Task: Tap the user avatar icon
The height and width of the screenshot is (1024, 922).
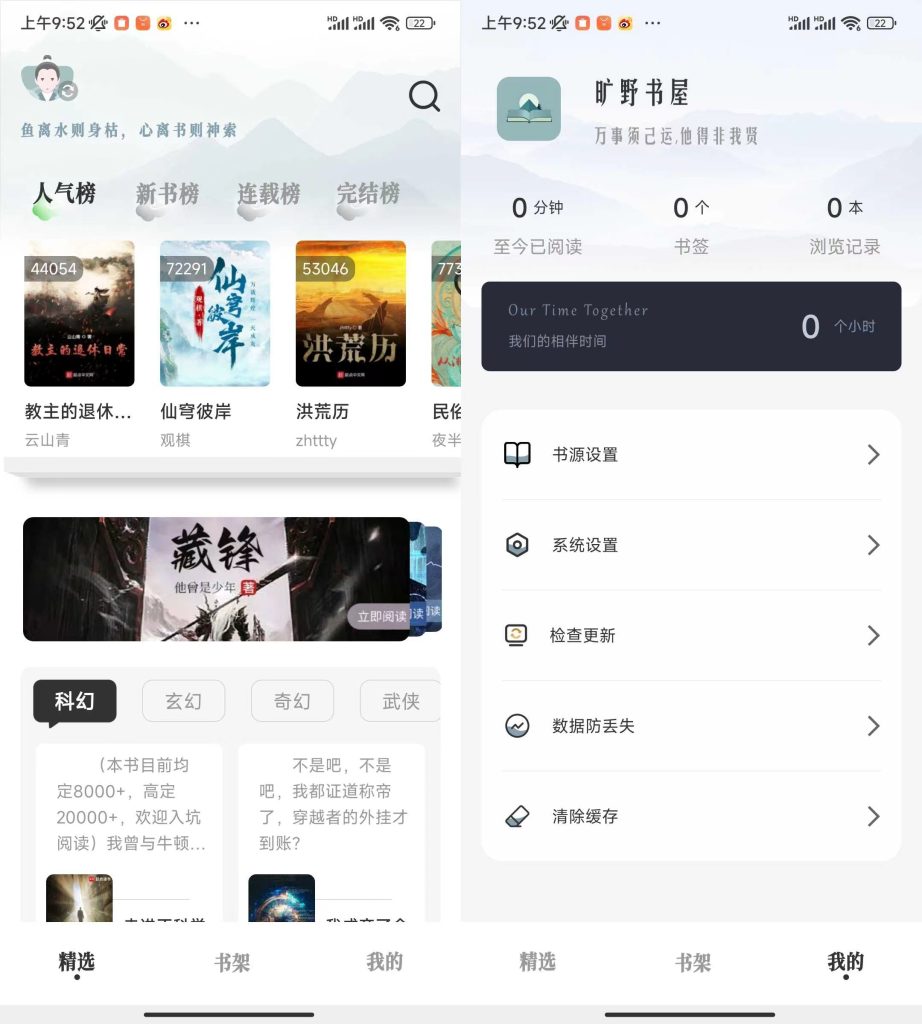Action: (x=46, y=81)
